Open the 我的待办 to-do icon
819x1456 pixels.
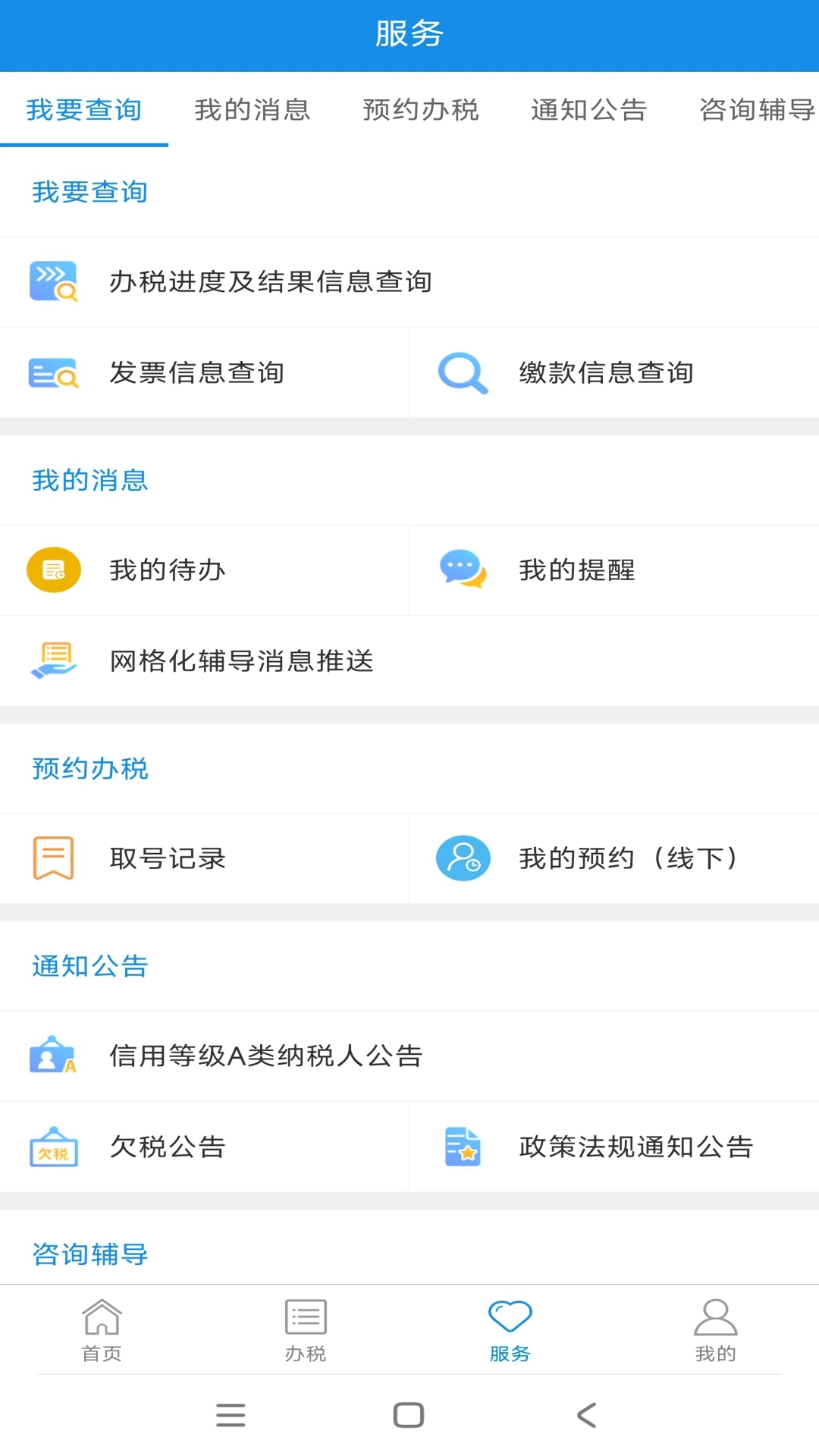click(53, 570)
